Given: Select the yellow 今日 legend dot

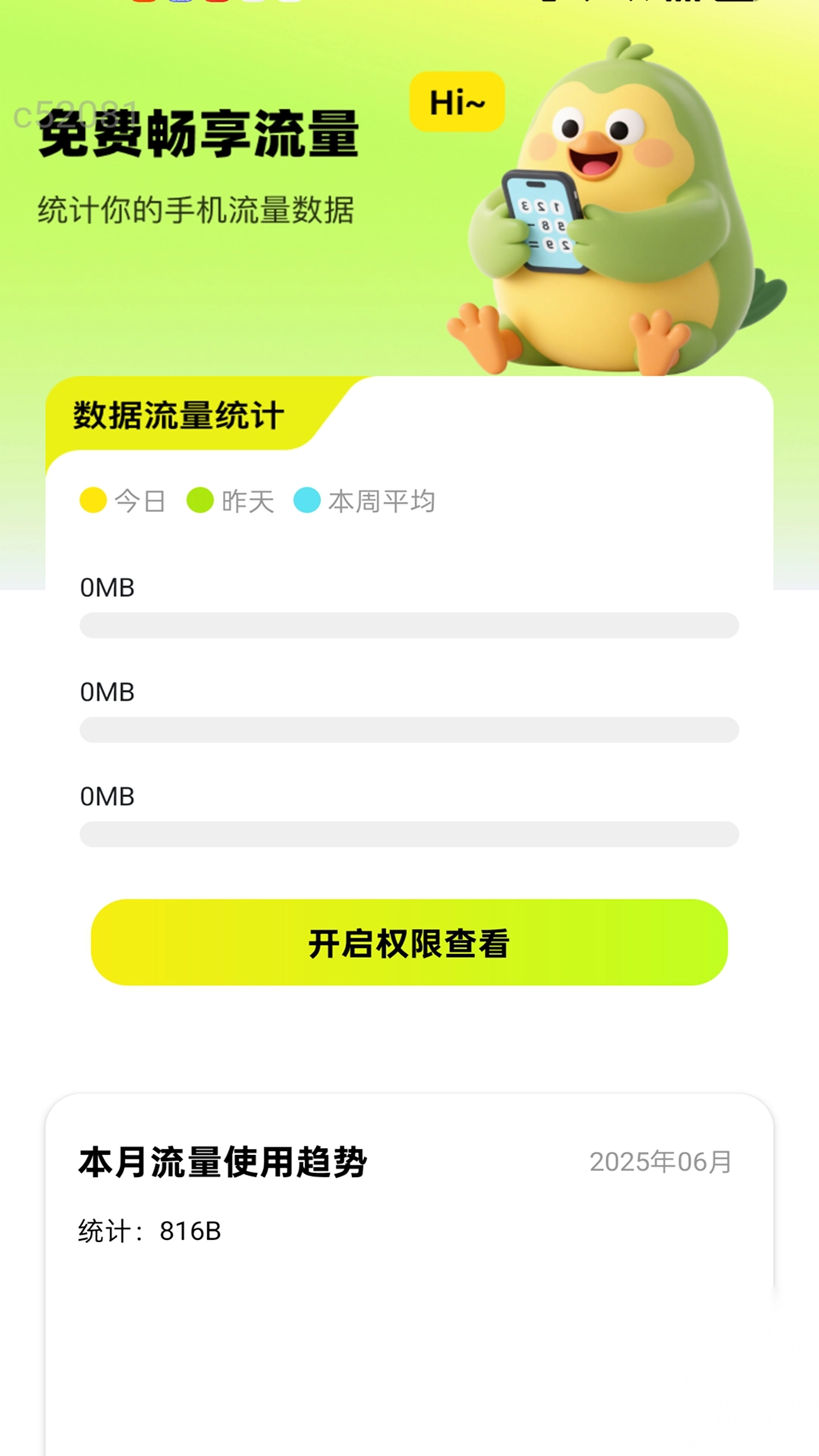Looking at the screenshot, I should [92, 501].
